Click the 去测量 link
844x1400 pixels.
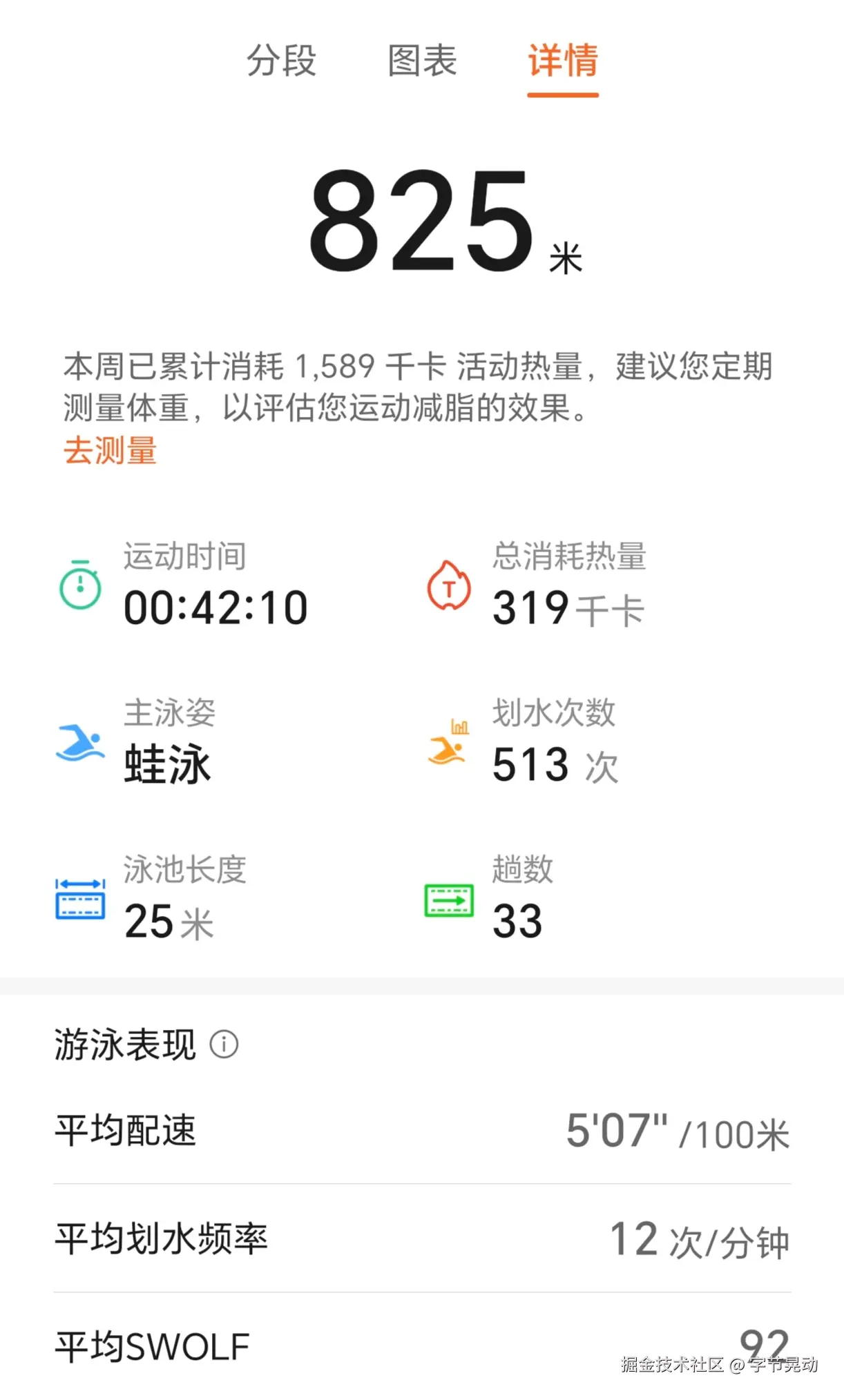click(109, 451)
